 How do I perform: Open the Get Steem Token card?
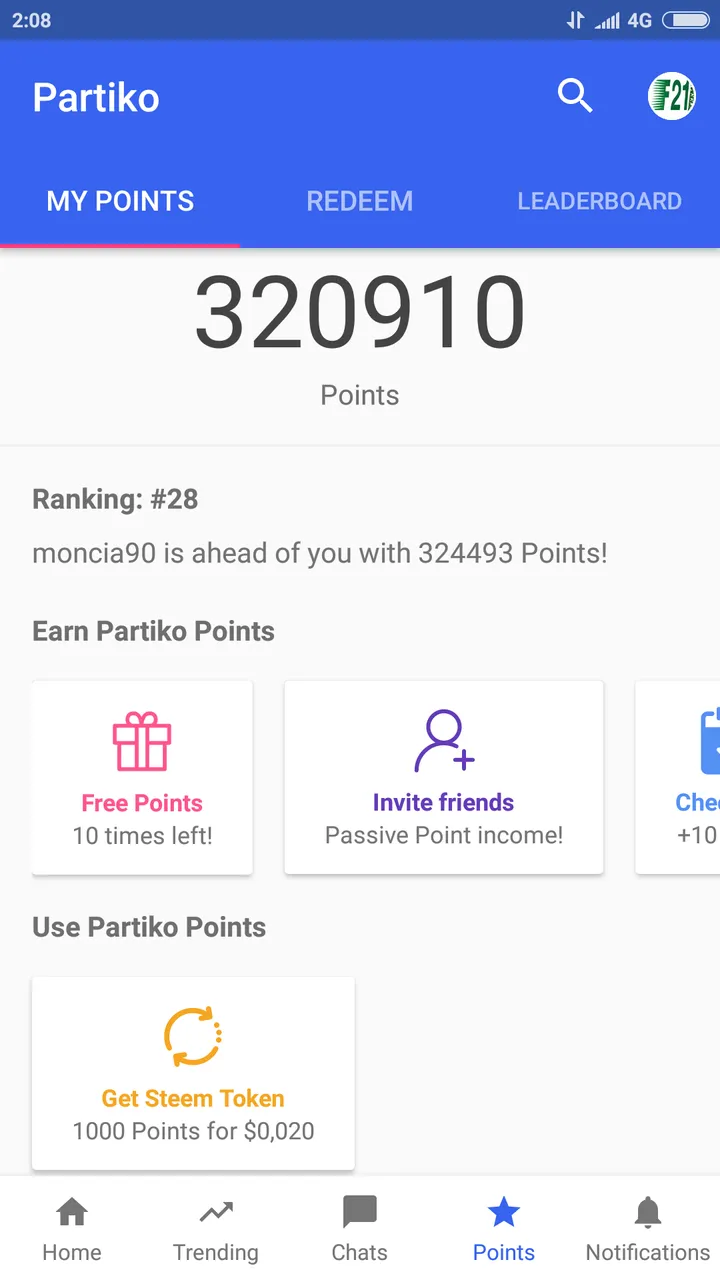193,1073
